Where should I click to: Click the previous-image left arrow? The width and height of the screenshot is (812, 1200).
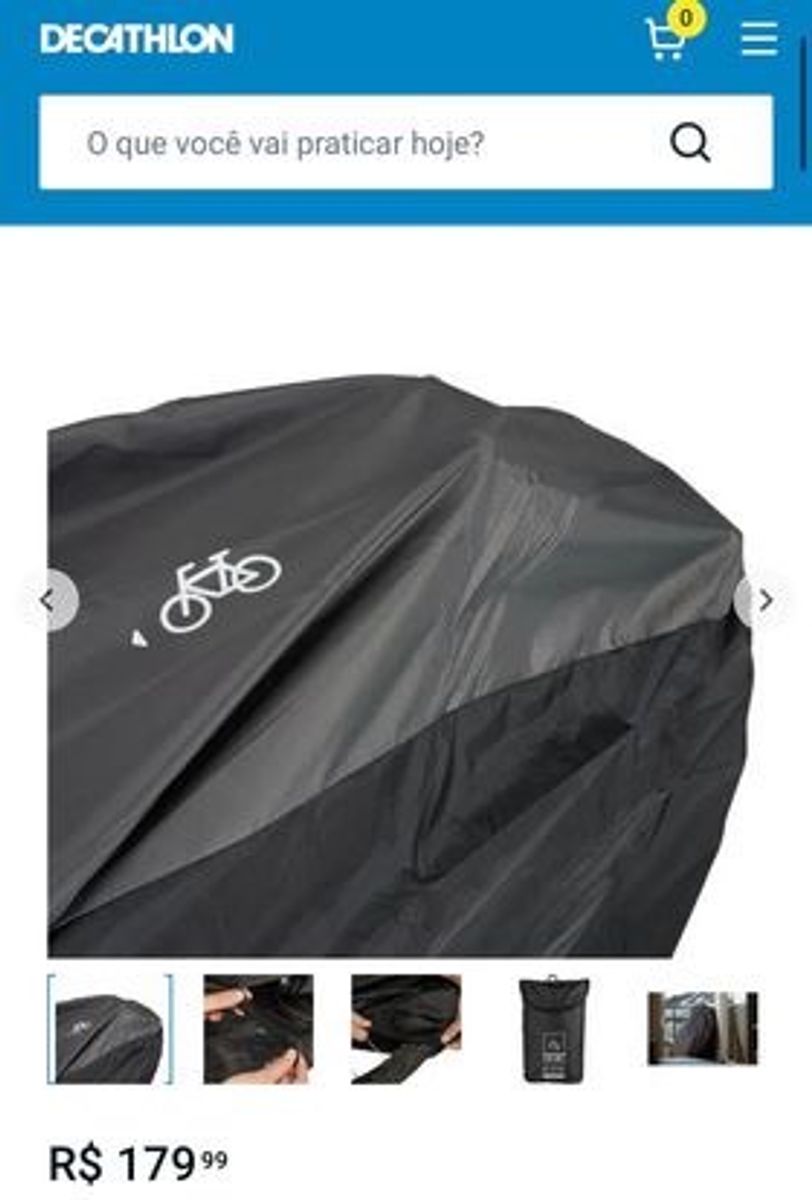coord(47,600)
